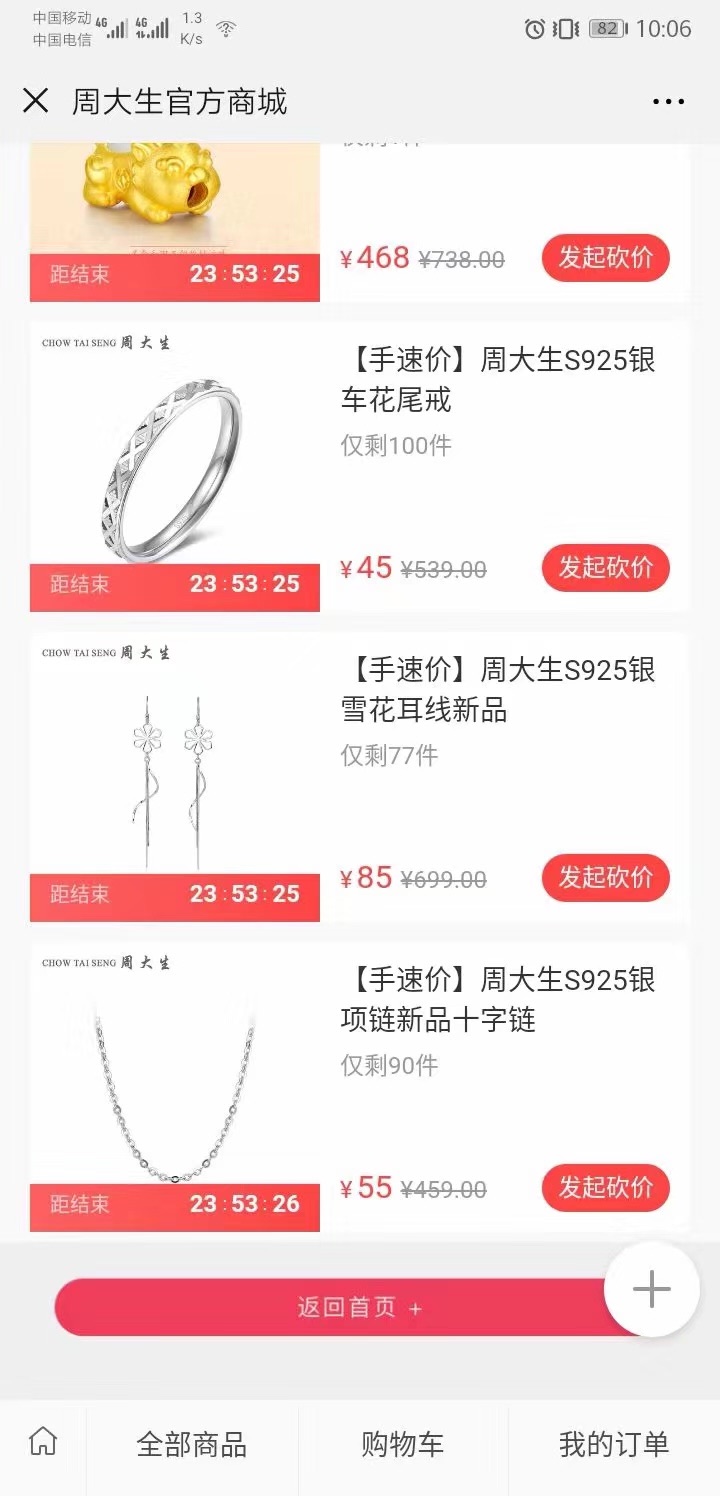Tap 发起砍价 for 雪花耳线新品
This screenshot has height=1496, width=720.
click(x=606, y=878)
